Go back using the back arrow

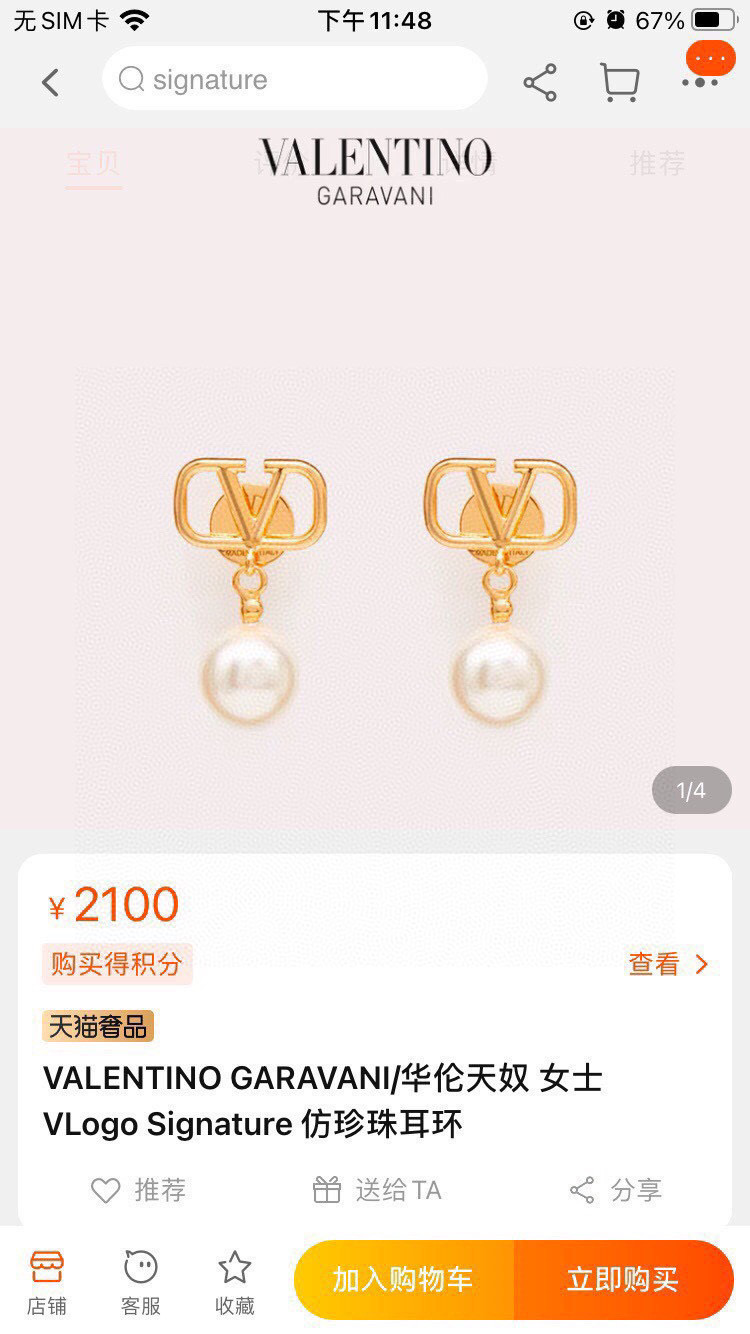click(50, 82)
